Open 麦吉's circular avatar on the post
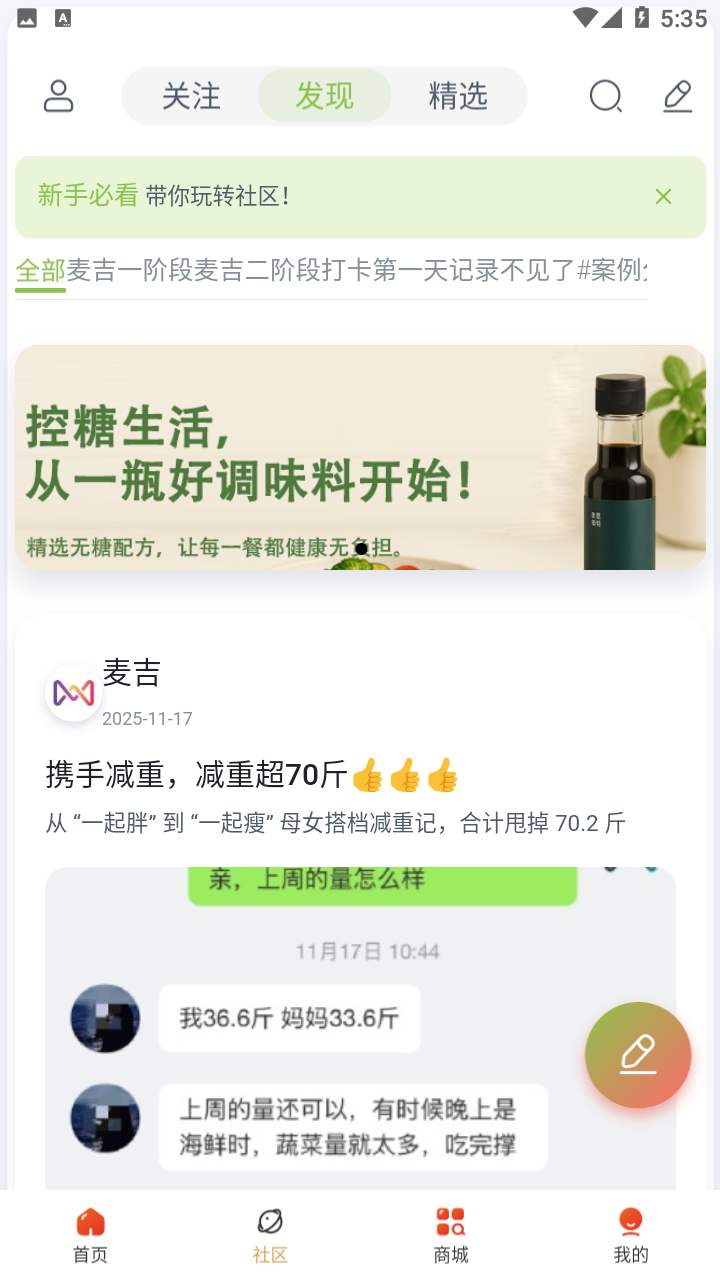 click(x=73, y=692)
